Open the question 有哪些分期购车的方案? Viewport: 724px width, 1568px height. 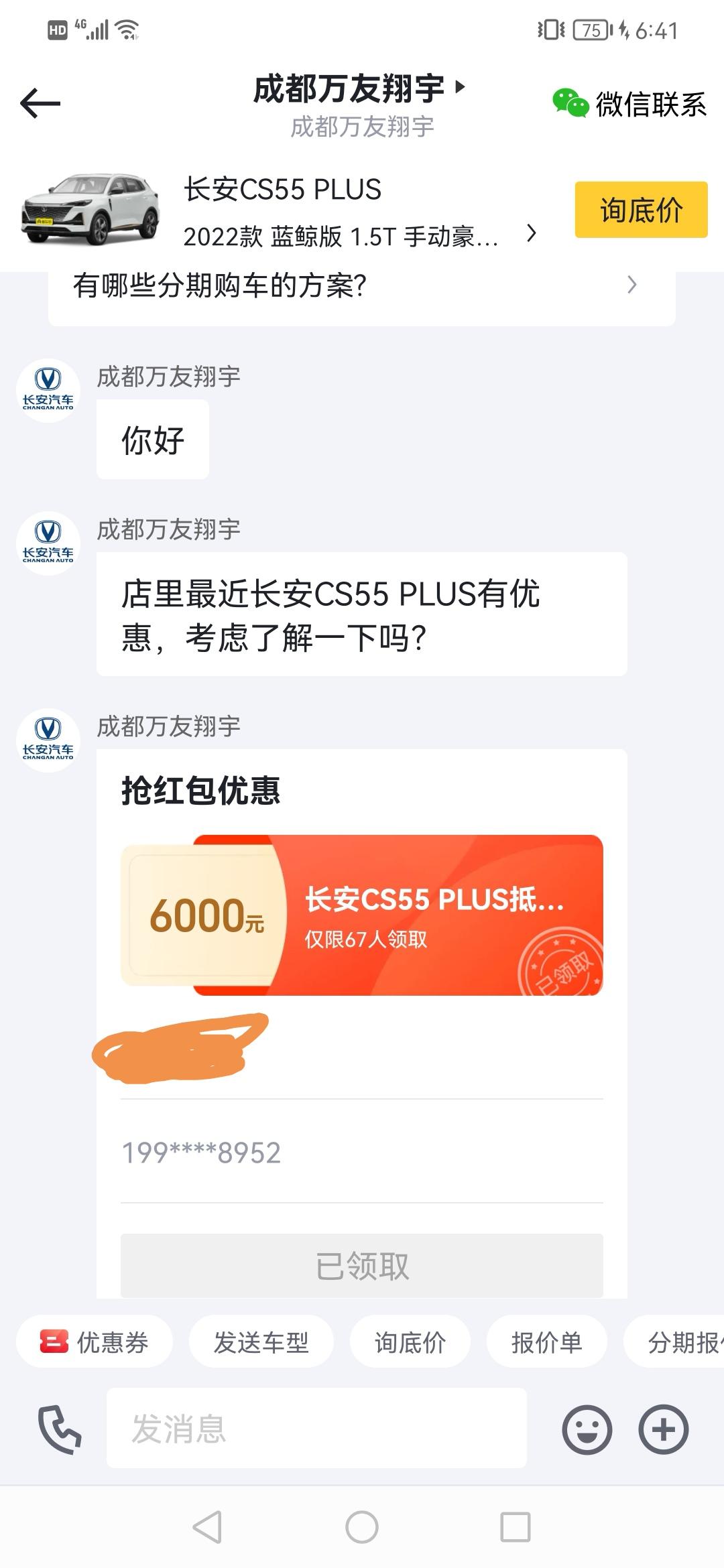click(362, 286)
